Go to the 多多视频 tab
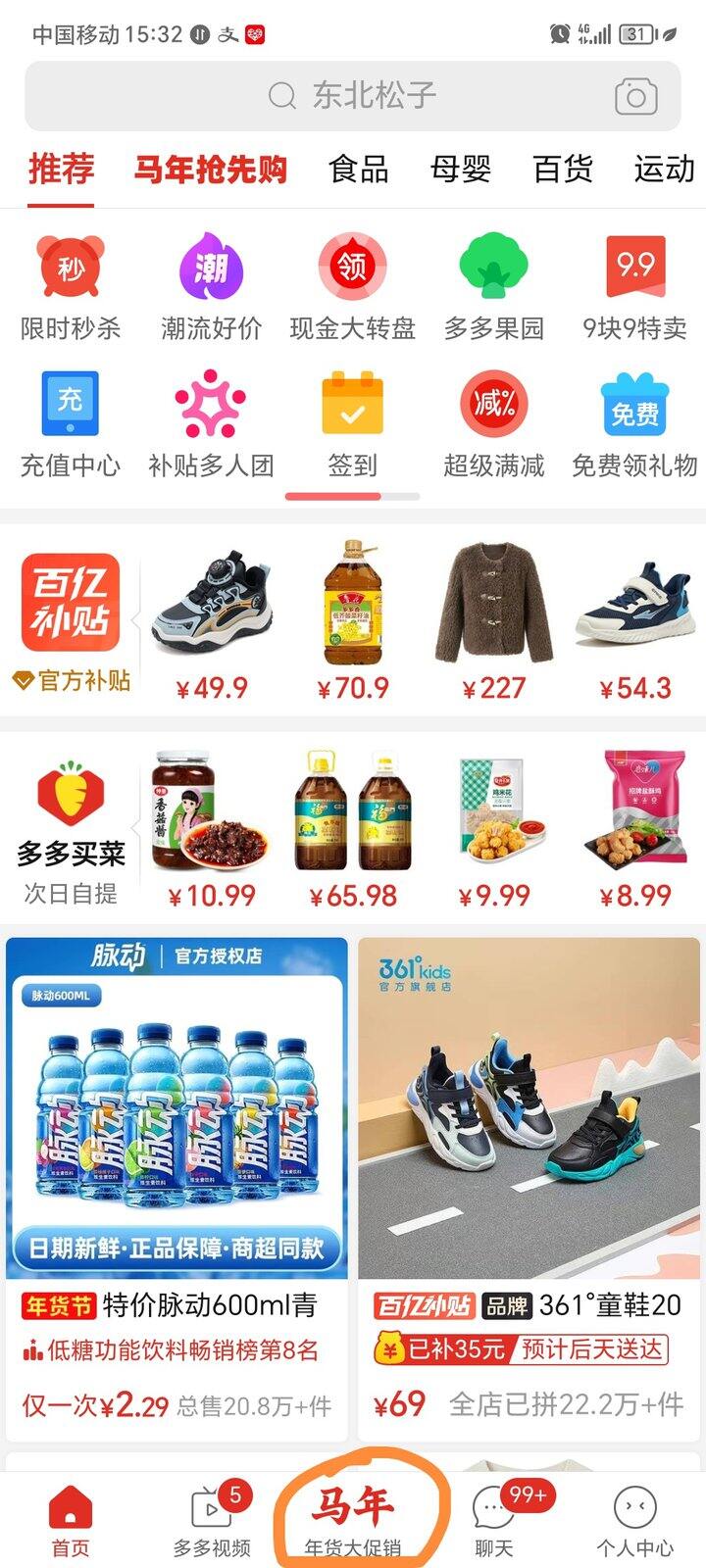This screenshot has width=706, height=1568. 212,1520
